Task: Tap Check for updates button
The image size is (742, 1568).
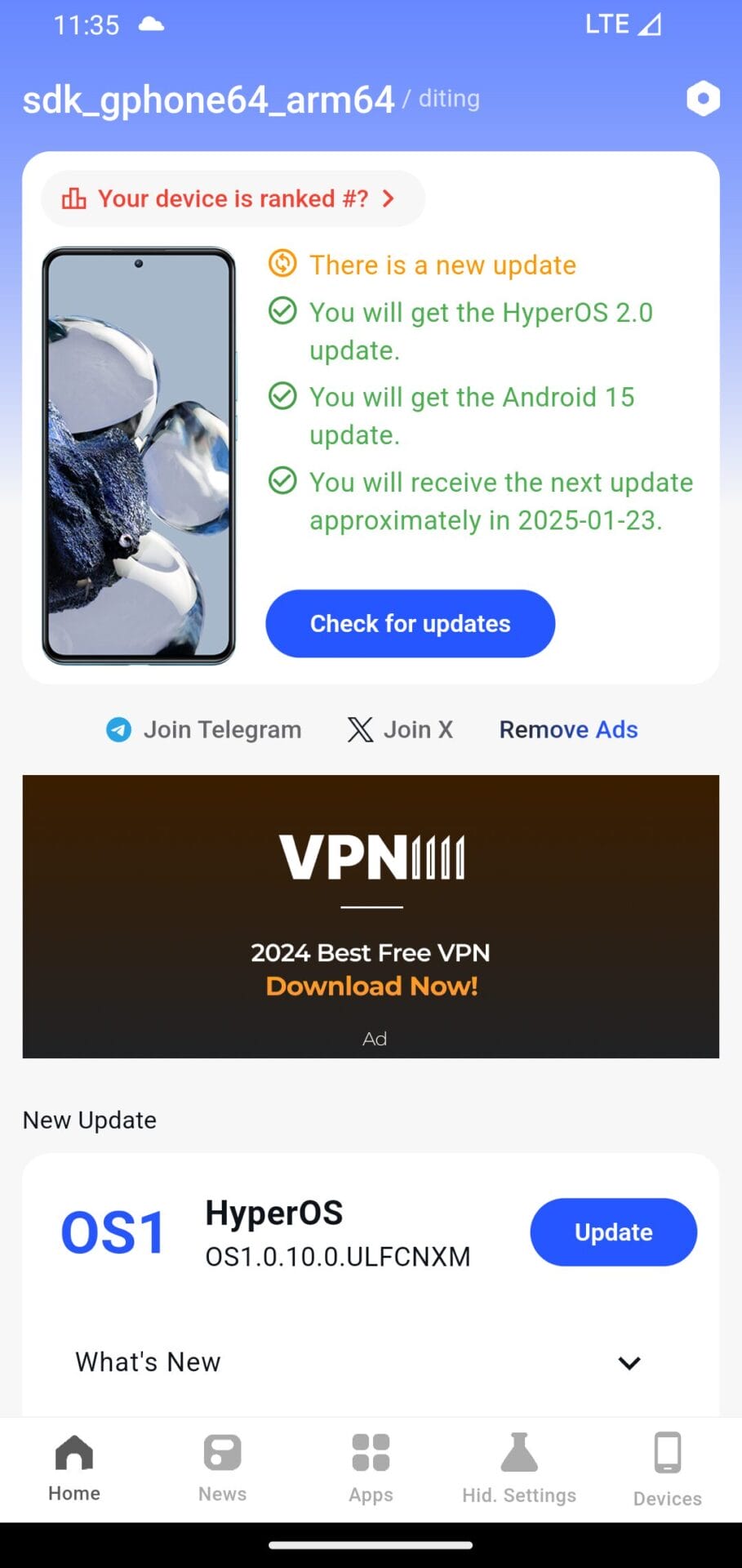Action: [x=410, y=624]
